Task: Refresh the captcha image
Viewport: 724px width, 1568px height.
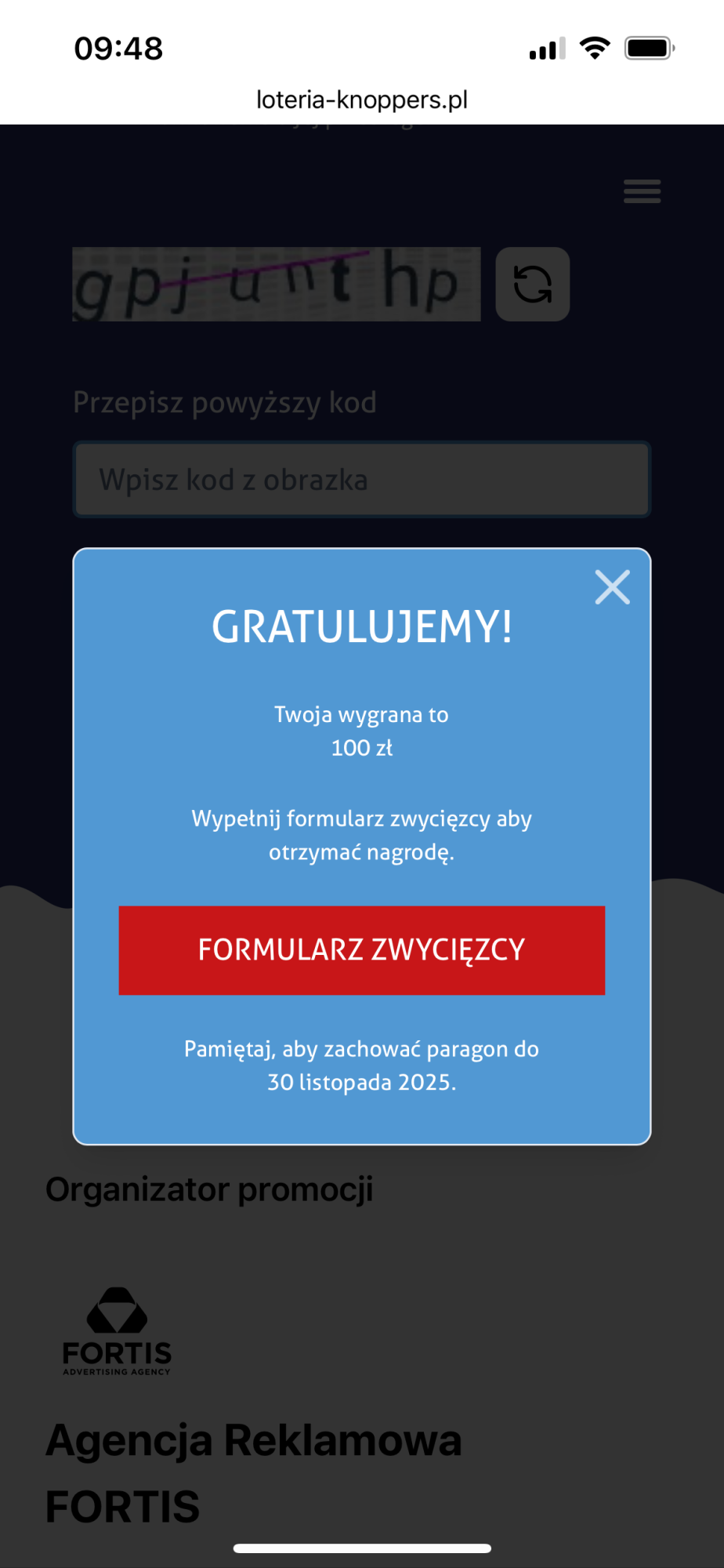Action: [532, 284]
